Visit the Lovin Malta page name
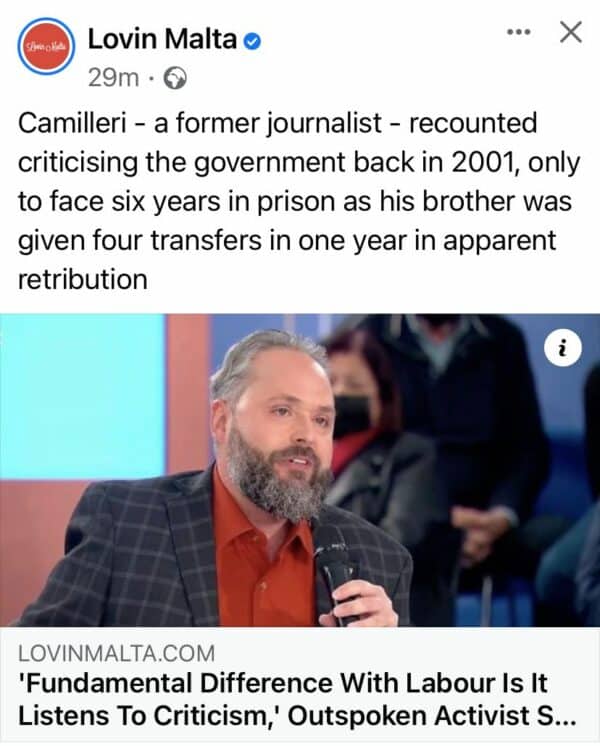Viewport: 600px width, 746px height. [163, 40]
